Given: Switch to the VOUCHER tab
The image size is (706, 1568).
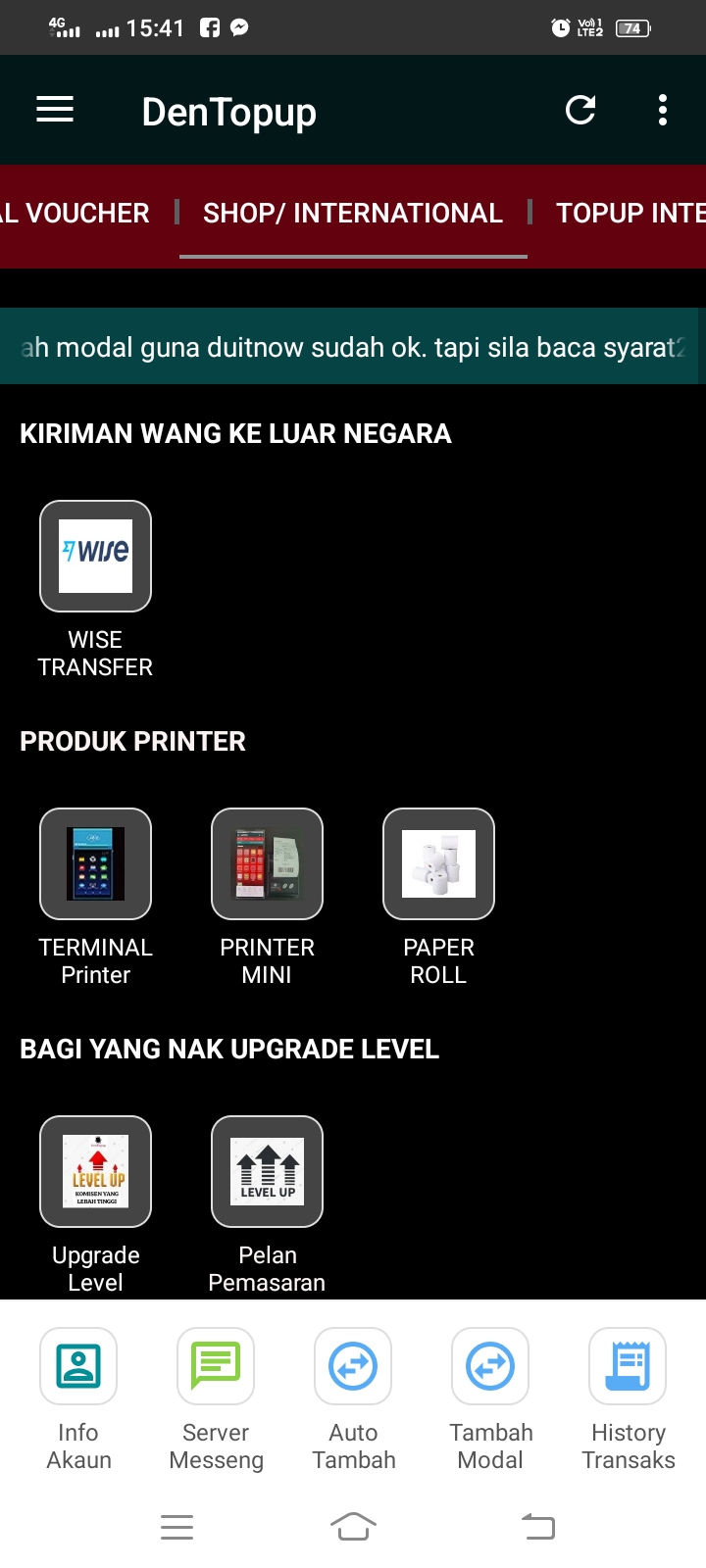Looking at the screenshot, I should [x=76, y=213].
